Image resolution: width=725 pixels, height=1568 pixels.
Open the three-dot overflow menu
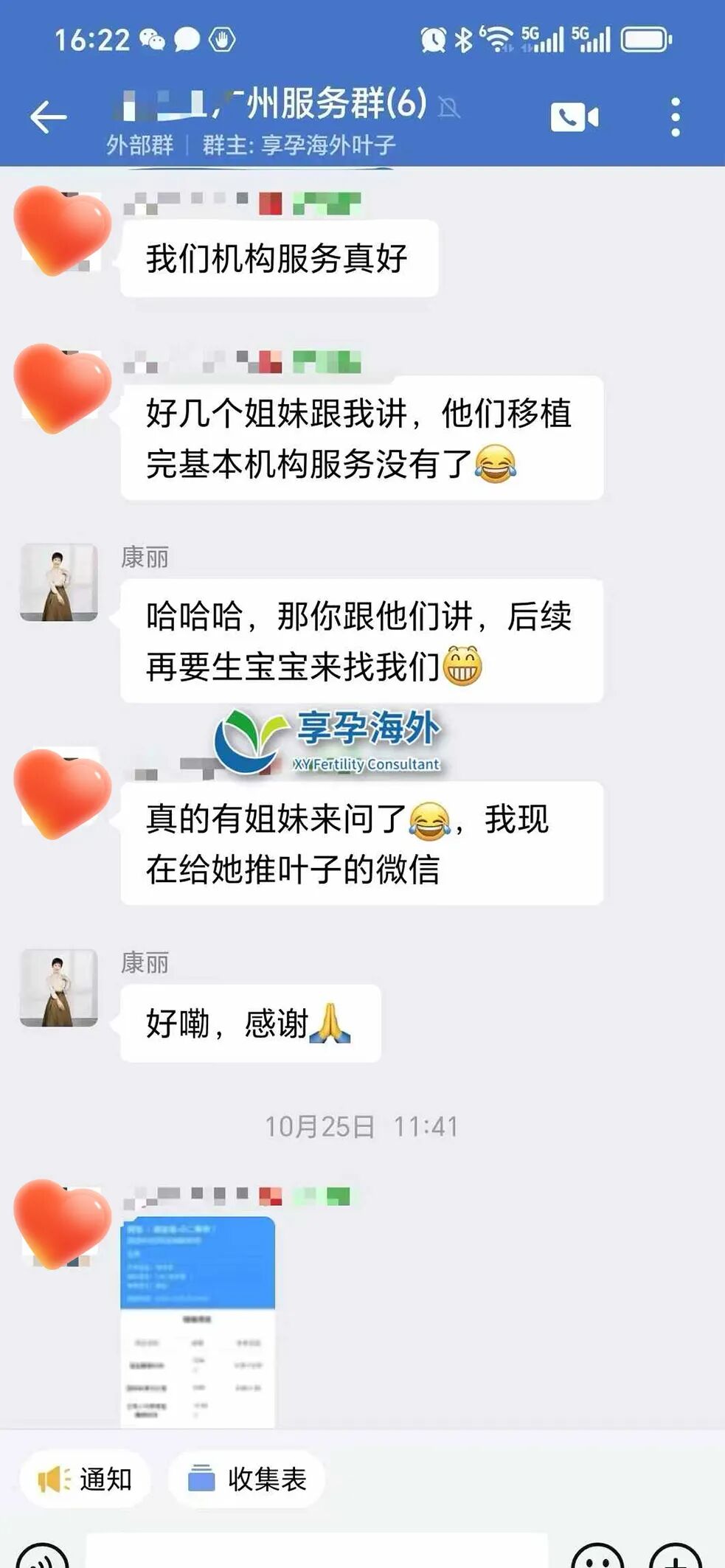pos(675,117)
